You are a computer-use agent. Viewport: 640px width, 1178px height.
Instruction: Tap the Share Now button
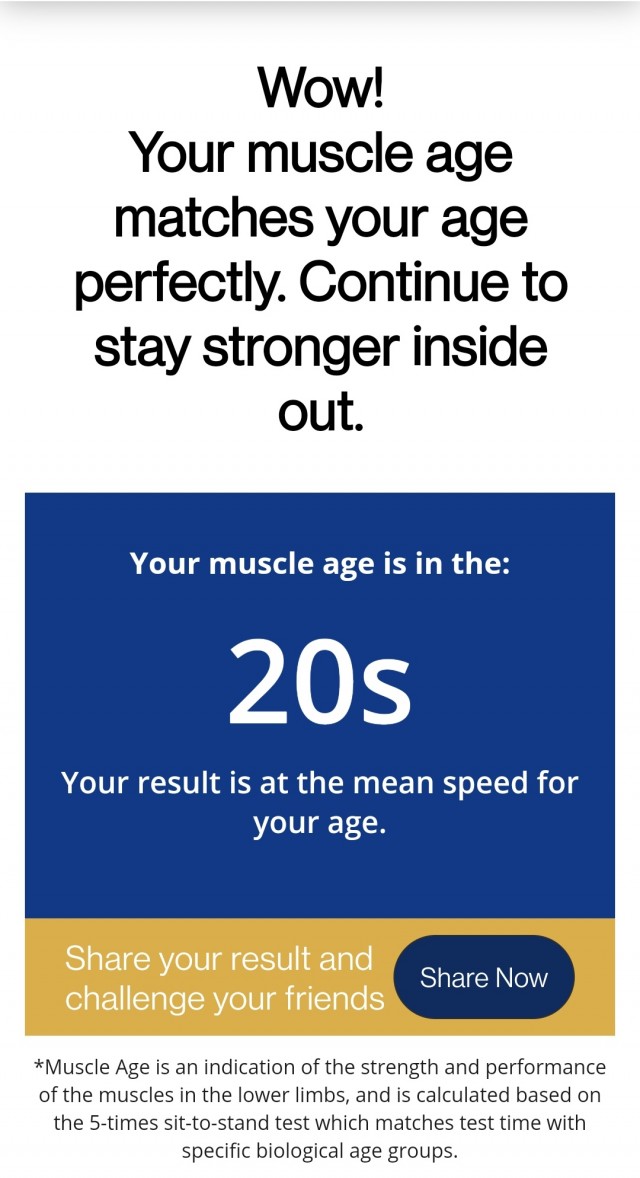click(x=484, y=977)
